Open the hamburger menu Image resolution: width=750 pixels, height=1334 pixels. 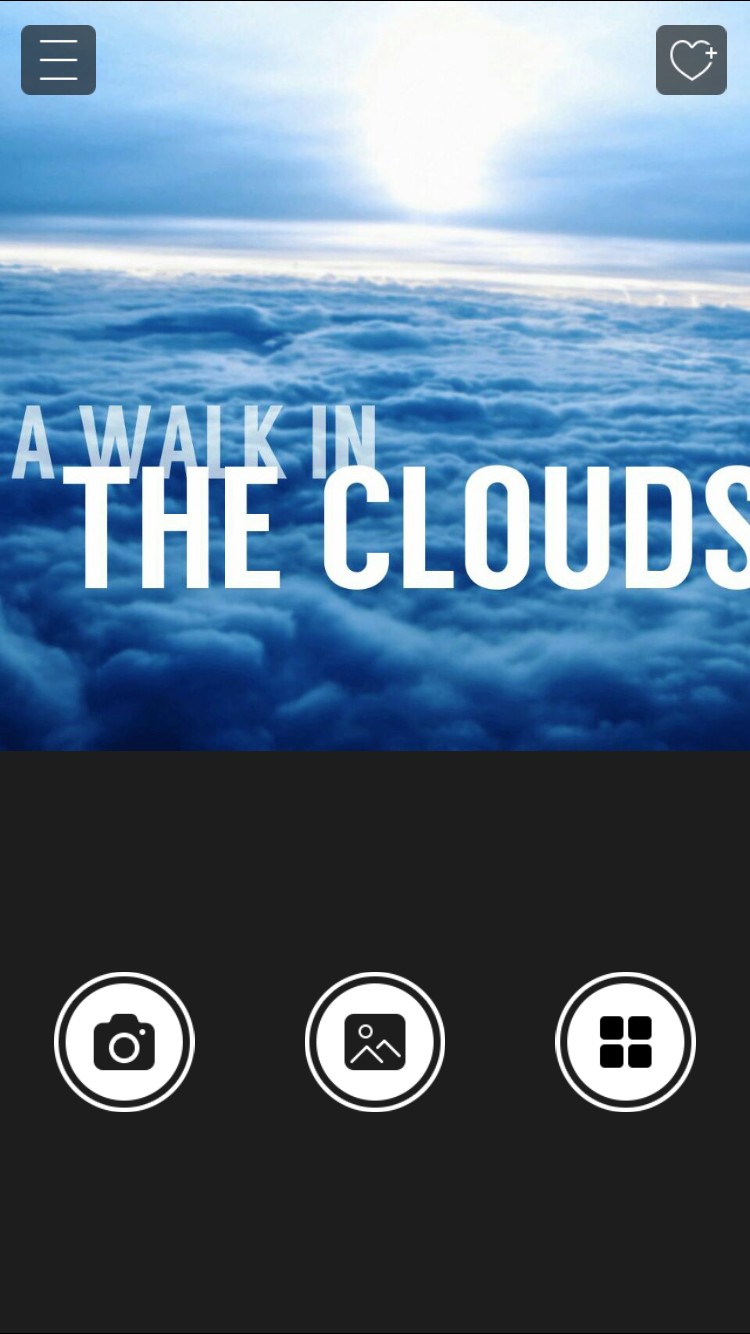[x=58, y=60]
